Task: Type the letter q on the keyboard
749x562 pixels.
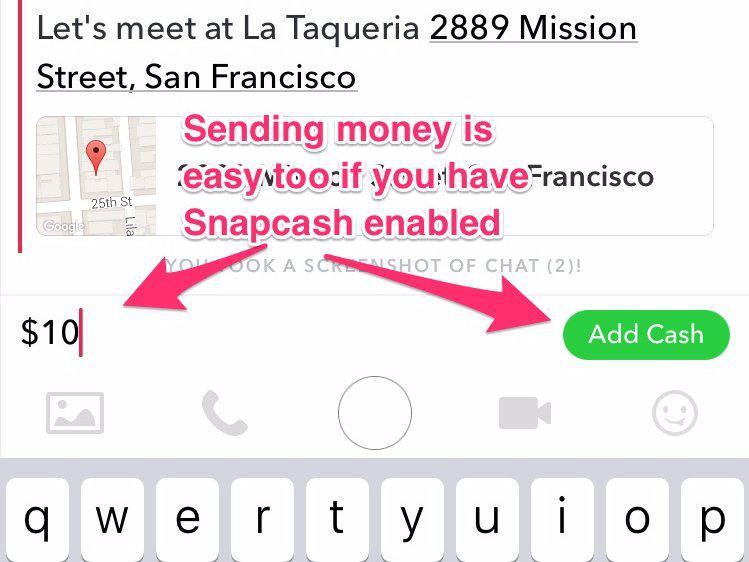Action: pos(37,520)
